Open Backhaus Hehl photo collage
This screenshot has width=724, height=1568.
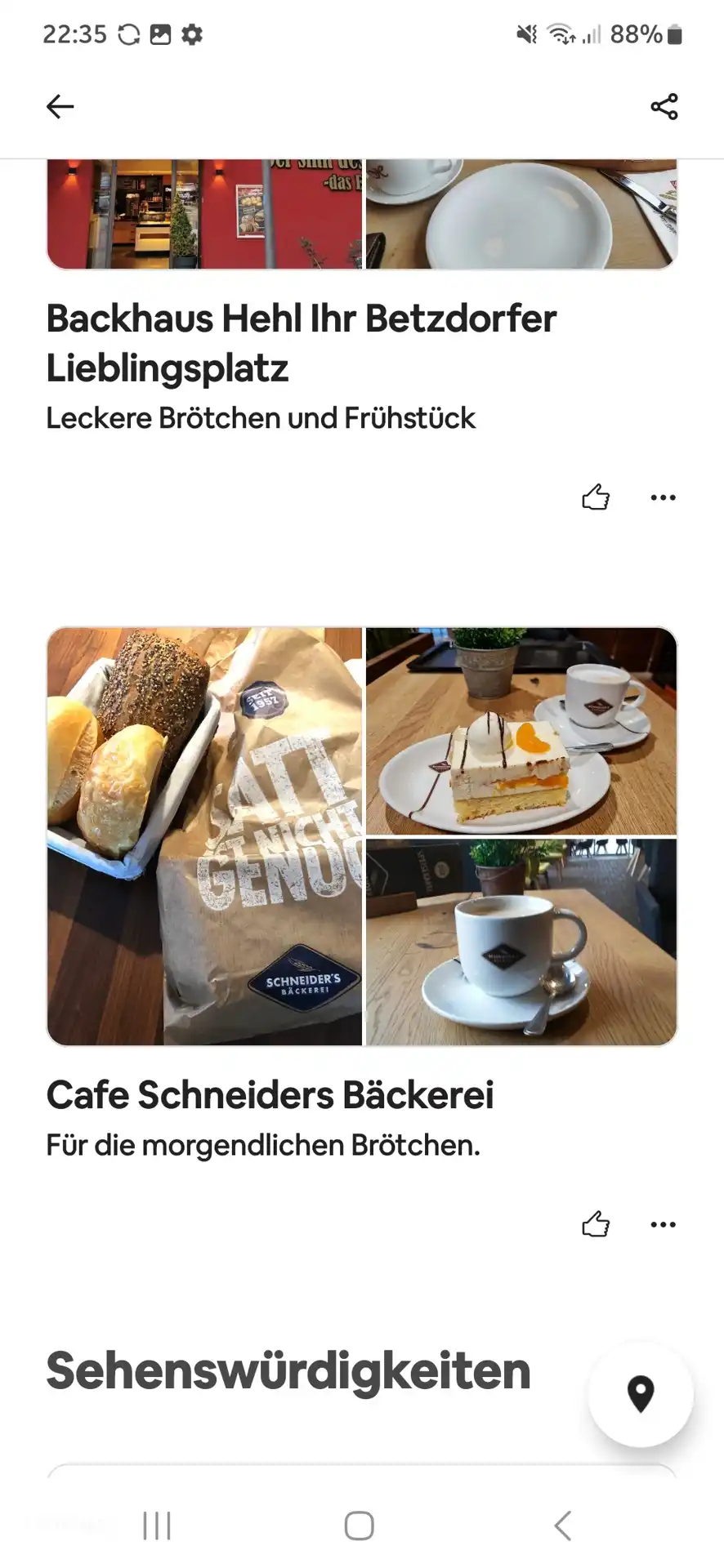point(362,214)
